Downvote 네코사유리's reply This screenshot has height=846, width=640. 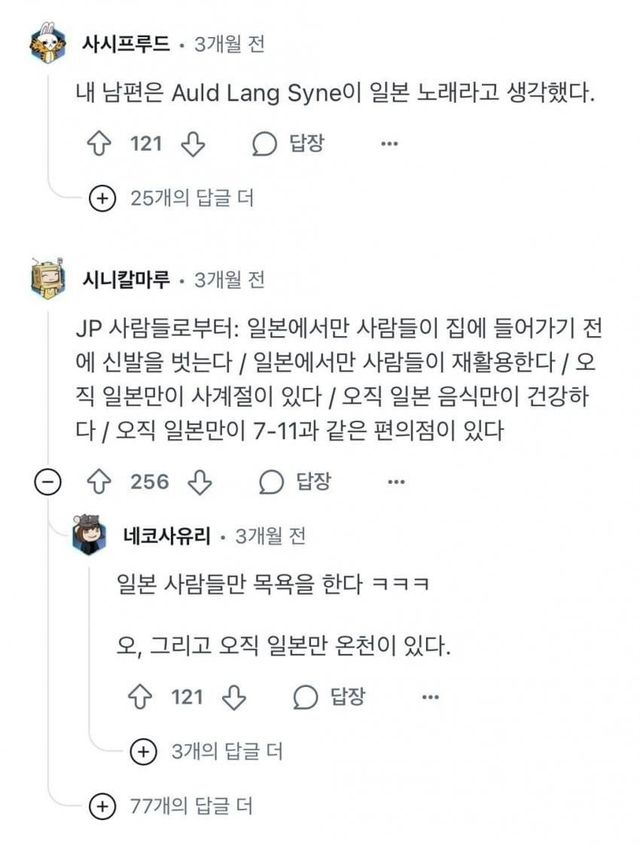(233, 696)
